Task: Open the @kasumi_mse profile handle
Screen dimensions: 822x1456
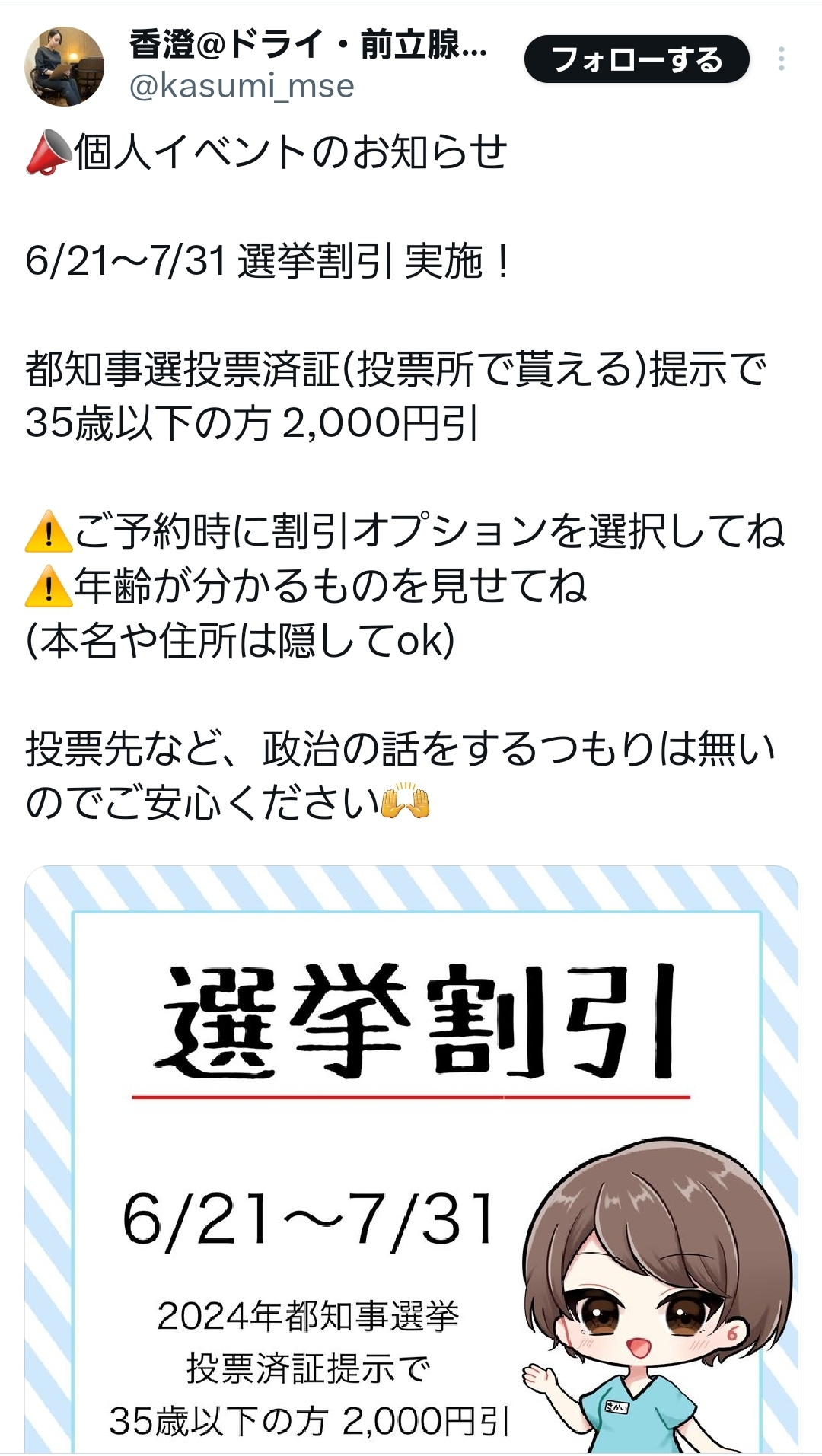Action: tap(242, 87)
